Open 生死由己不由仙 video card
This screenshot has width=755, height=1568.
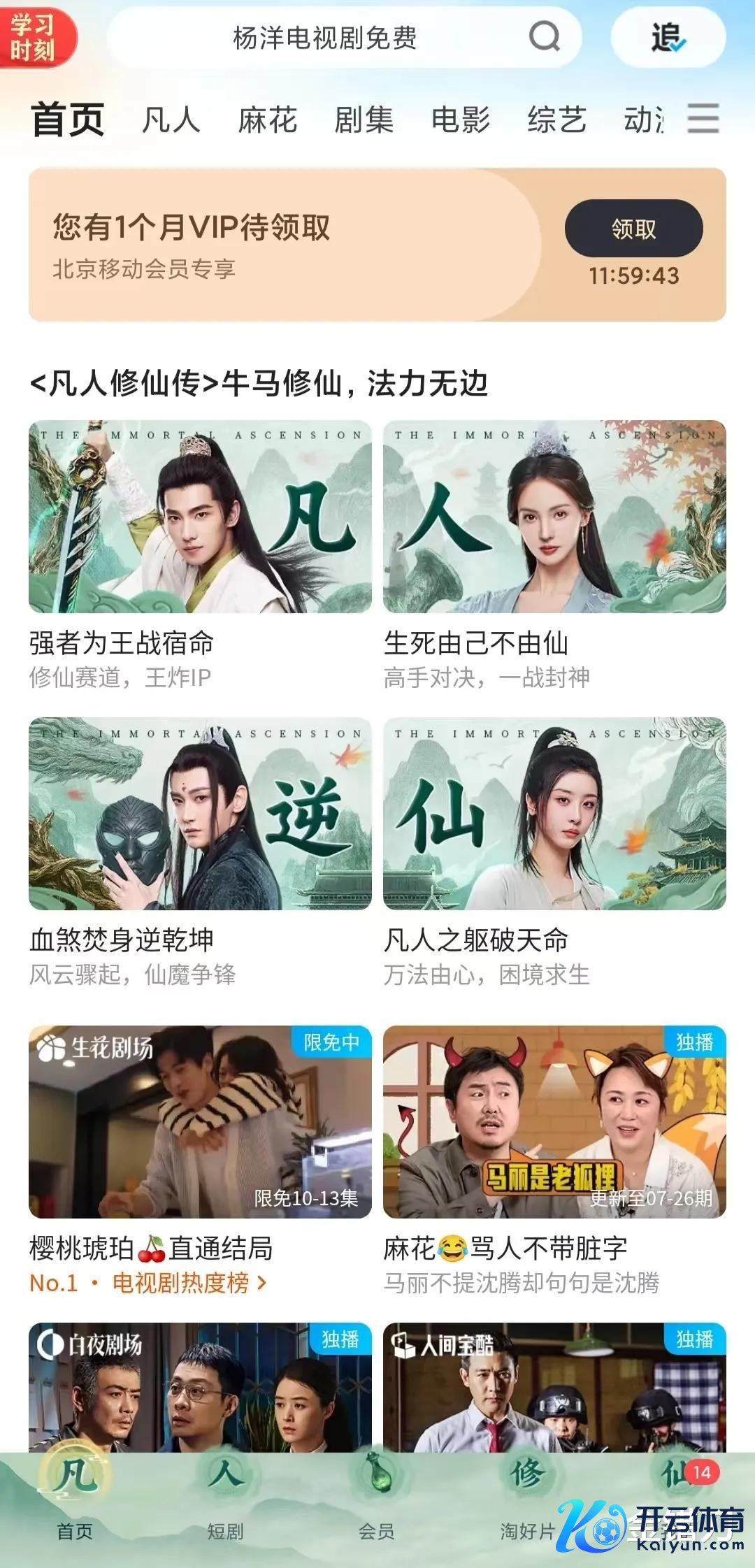554,517
